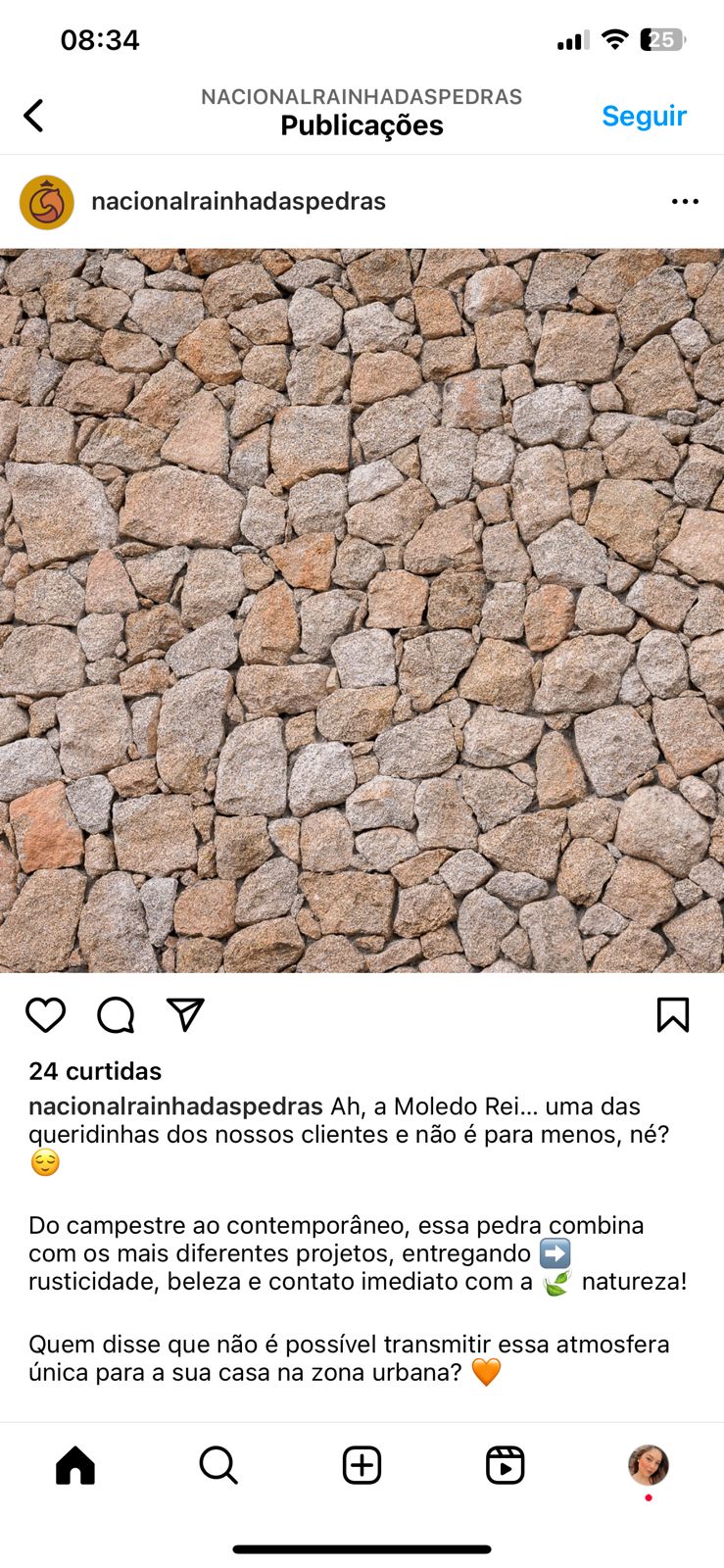This screenshot has width=724, height=1568.
Task: Open the Home feed icon
Action: (x=76, y=1465)
